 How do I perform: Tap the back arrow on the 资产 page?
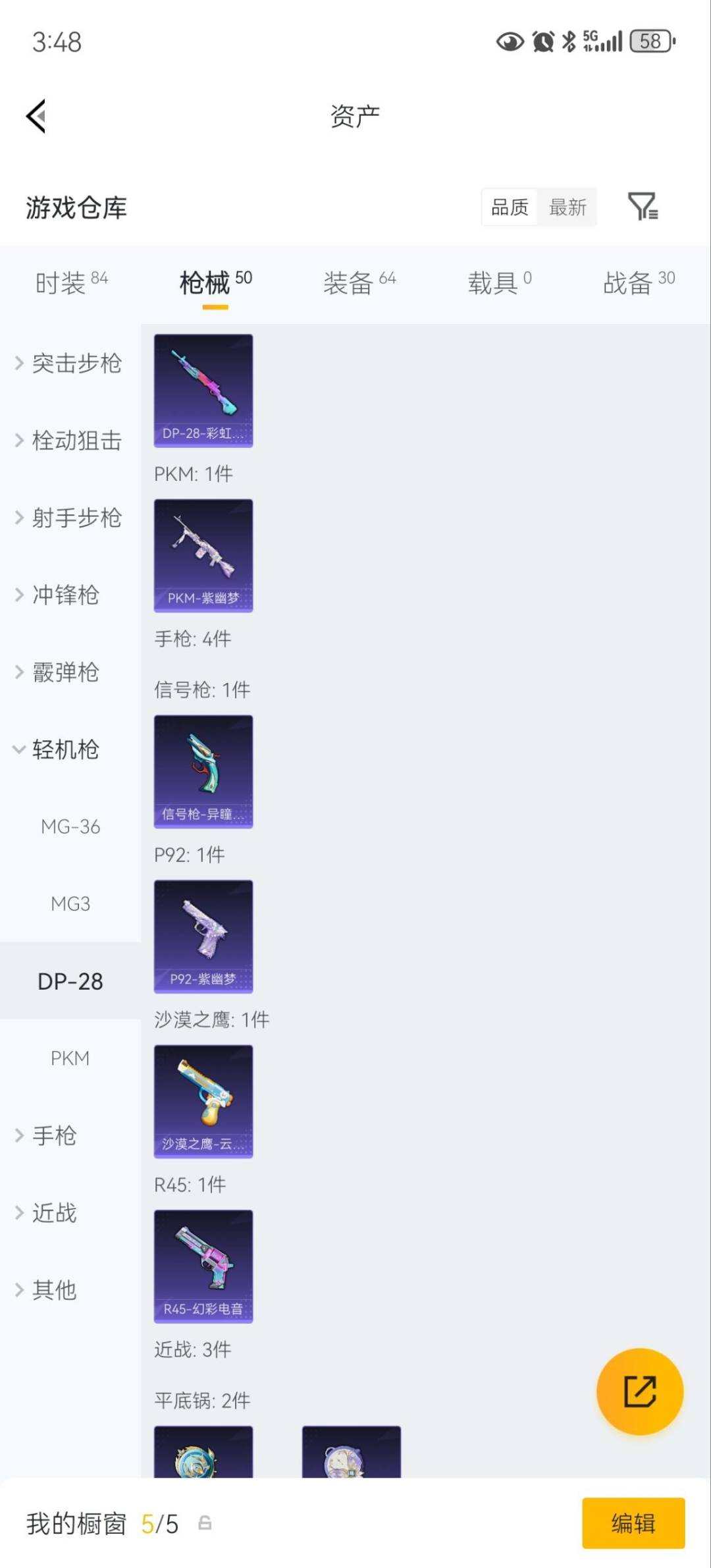tap(36, 115)
